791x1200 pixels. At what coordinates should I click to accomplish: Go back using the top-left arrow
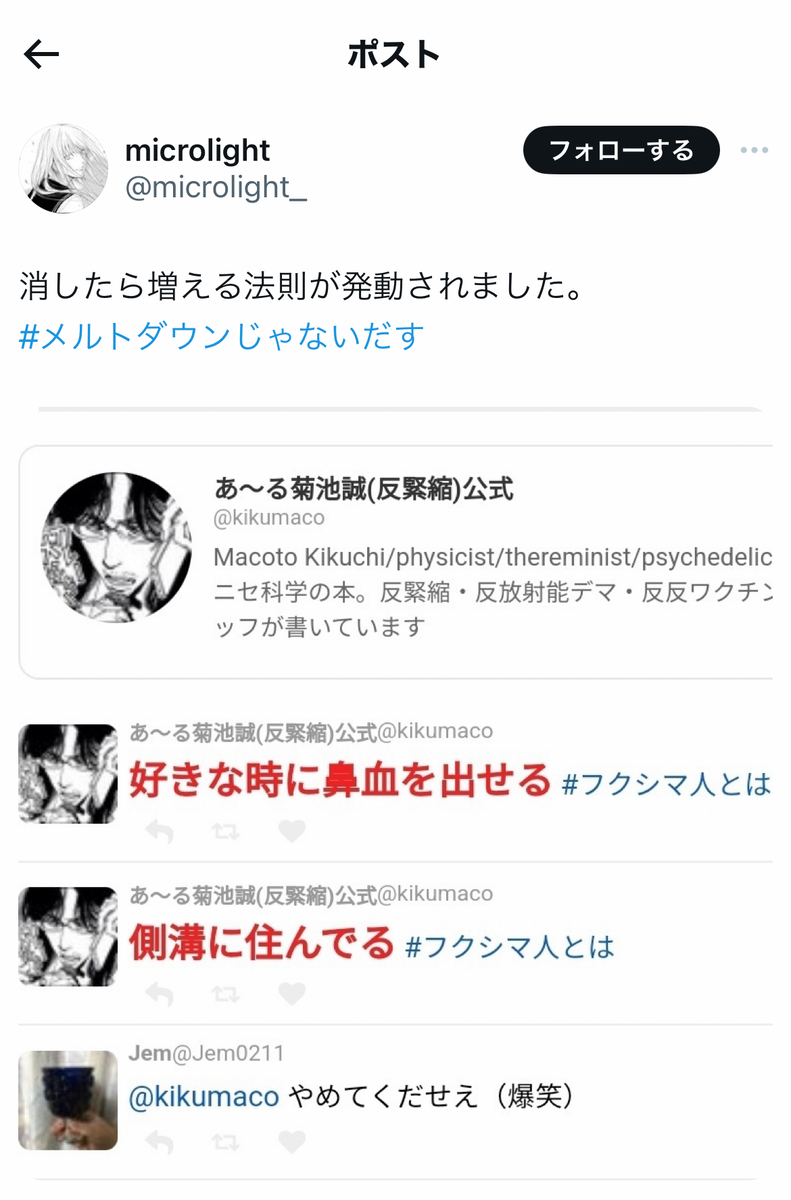pyautogui.click(x=42, y=54)
